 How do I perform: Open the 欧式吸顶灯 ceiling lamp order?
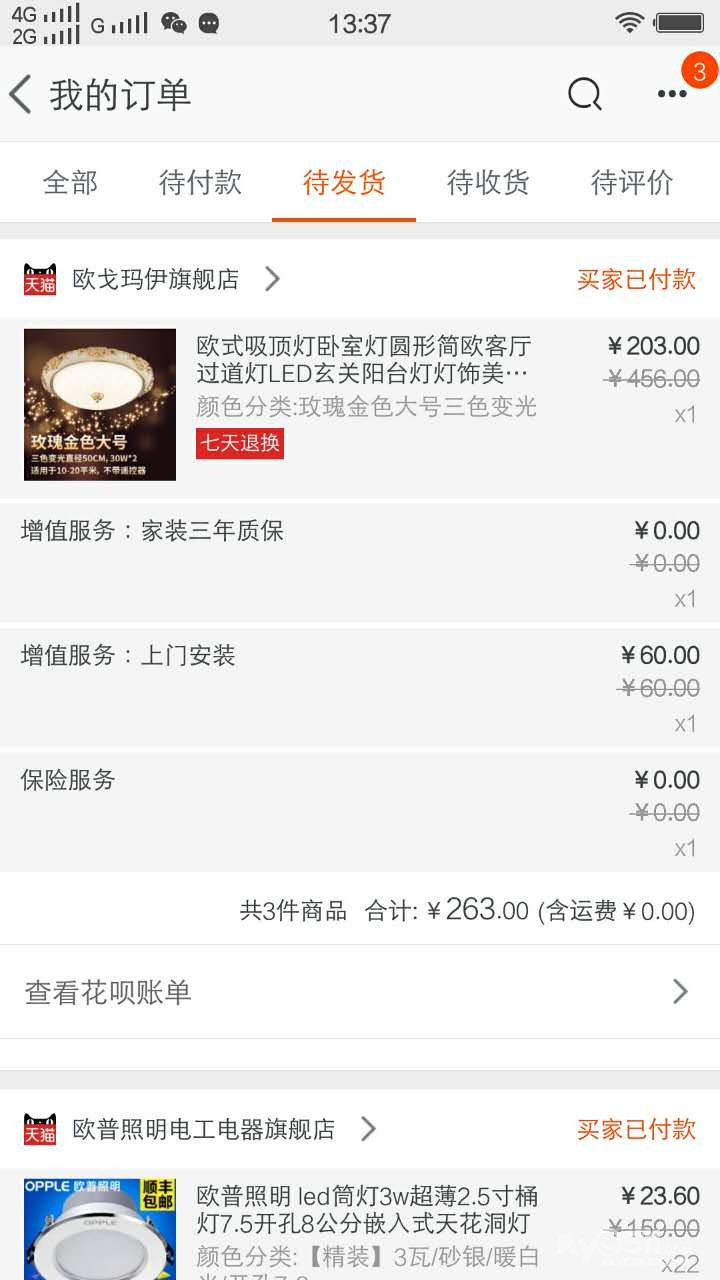[360, 407]
